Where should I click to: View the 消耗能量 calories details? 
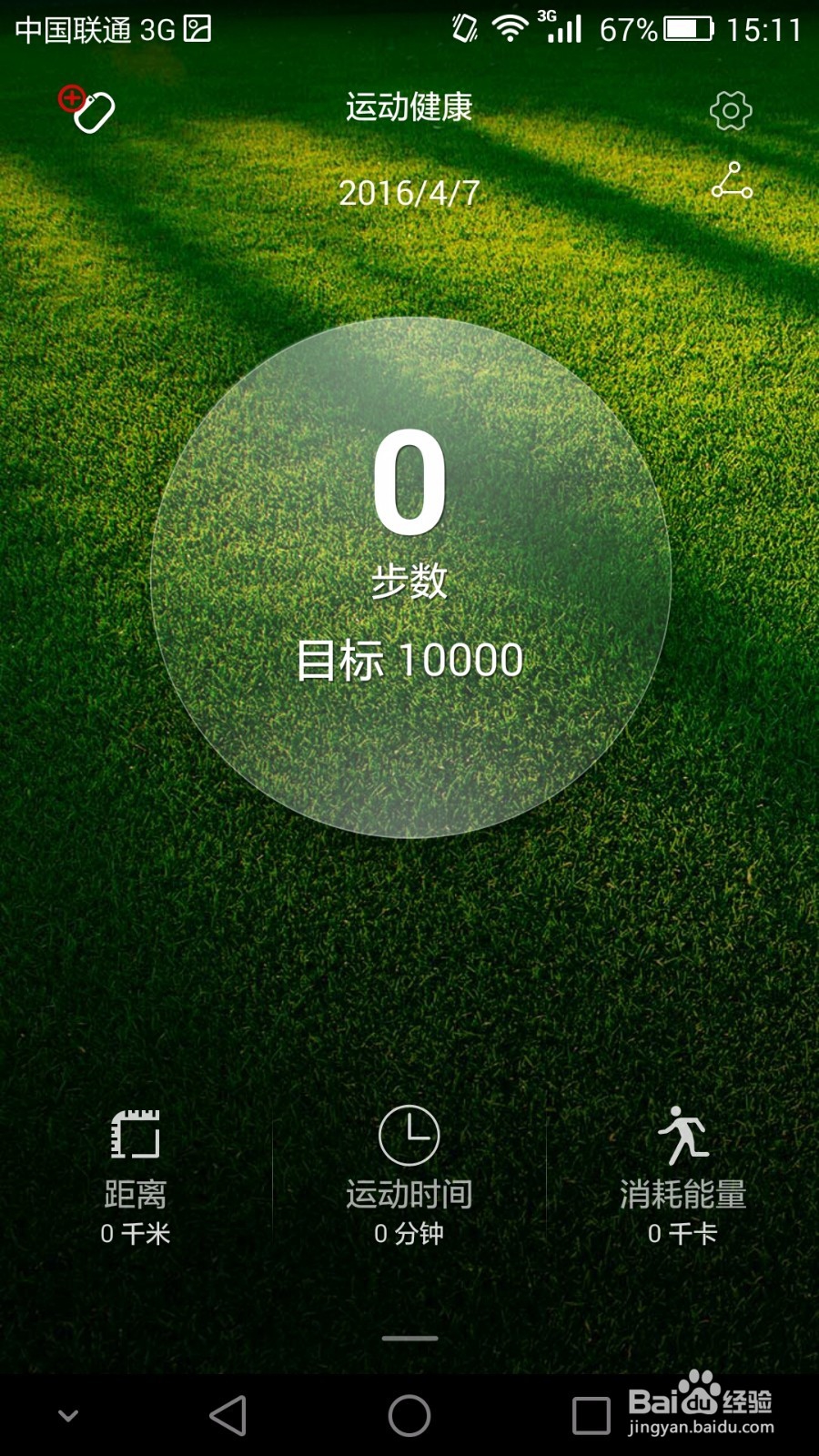click(x=682, y=1177)
